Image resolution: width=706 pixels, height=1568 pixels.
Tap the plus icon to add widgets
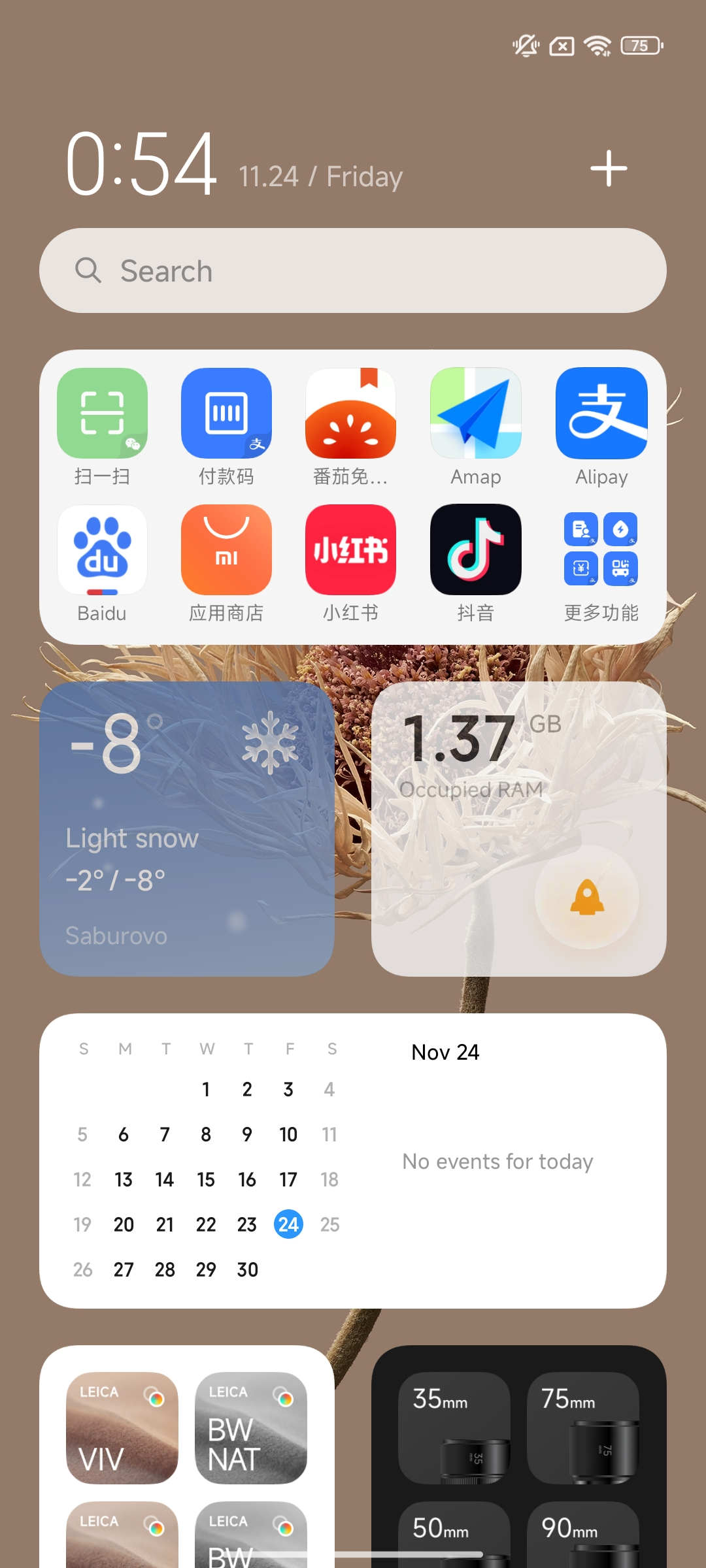609,168
